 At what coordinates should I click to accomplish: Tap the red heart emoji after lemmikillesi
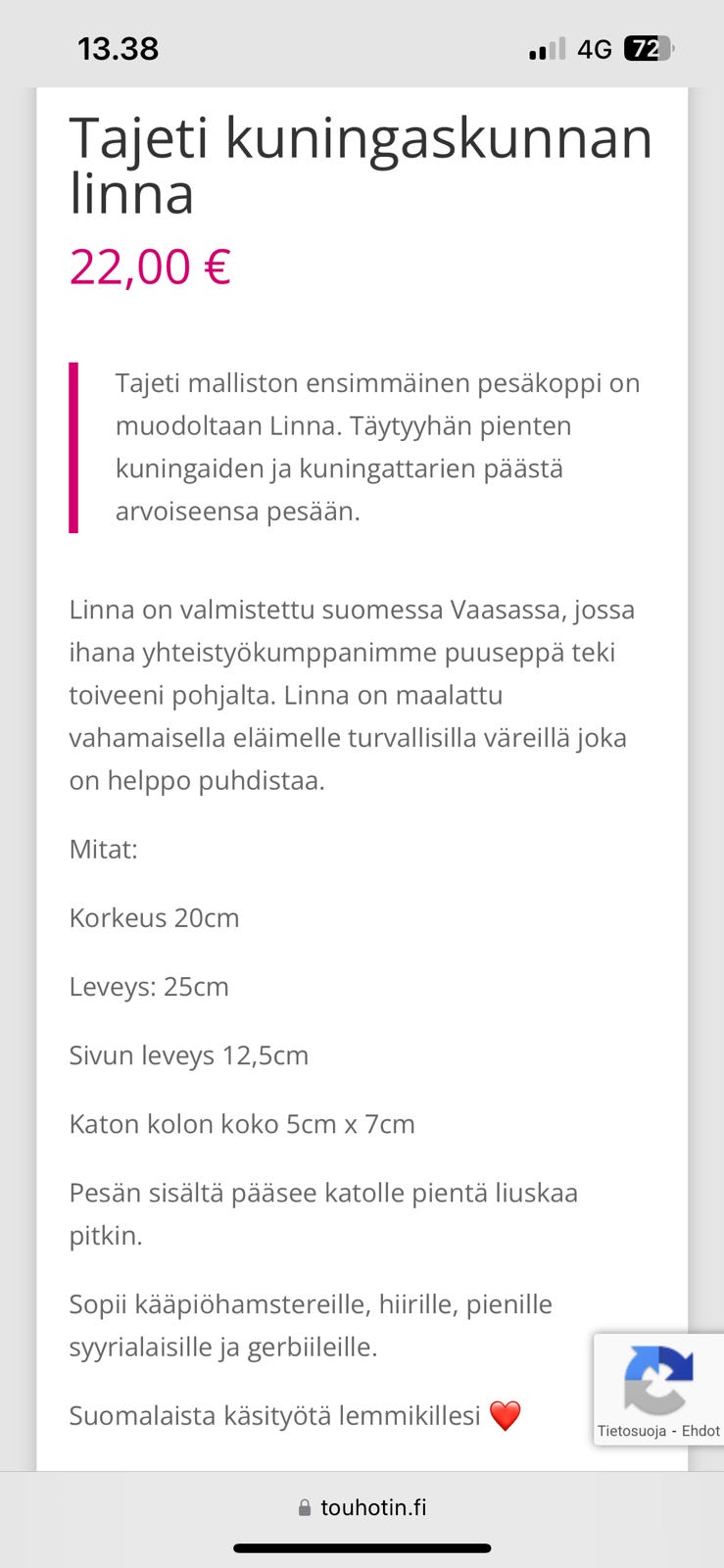[x=506, y=1415]
